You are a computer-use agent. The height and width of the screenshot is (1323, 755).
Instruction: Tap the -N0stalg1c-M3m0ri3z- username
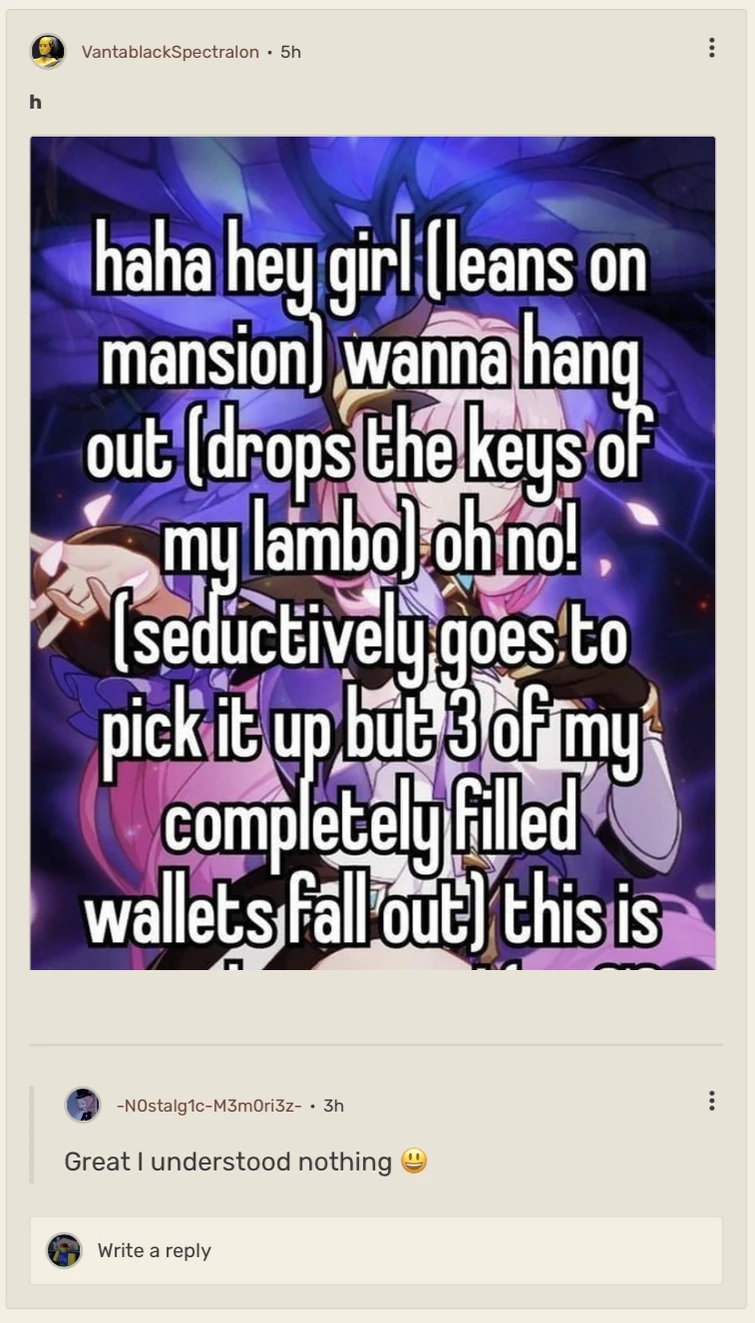click(x=209, y=1106)
